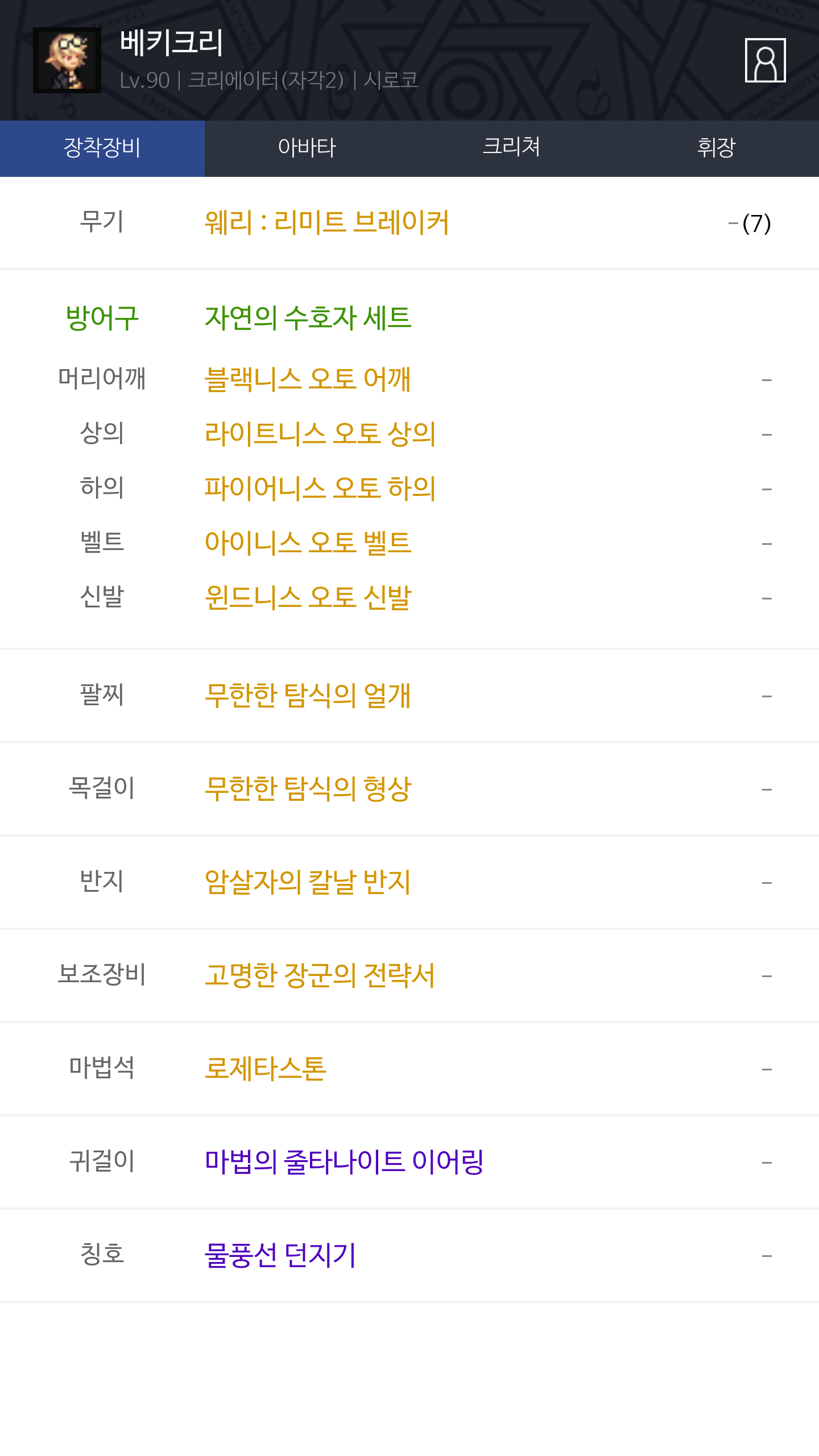819x1456 pixels.
Task: View 윈드니스 오토 신발 details
Action: [308, 598]
